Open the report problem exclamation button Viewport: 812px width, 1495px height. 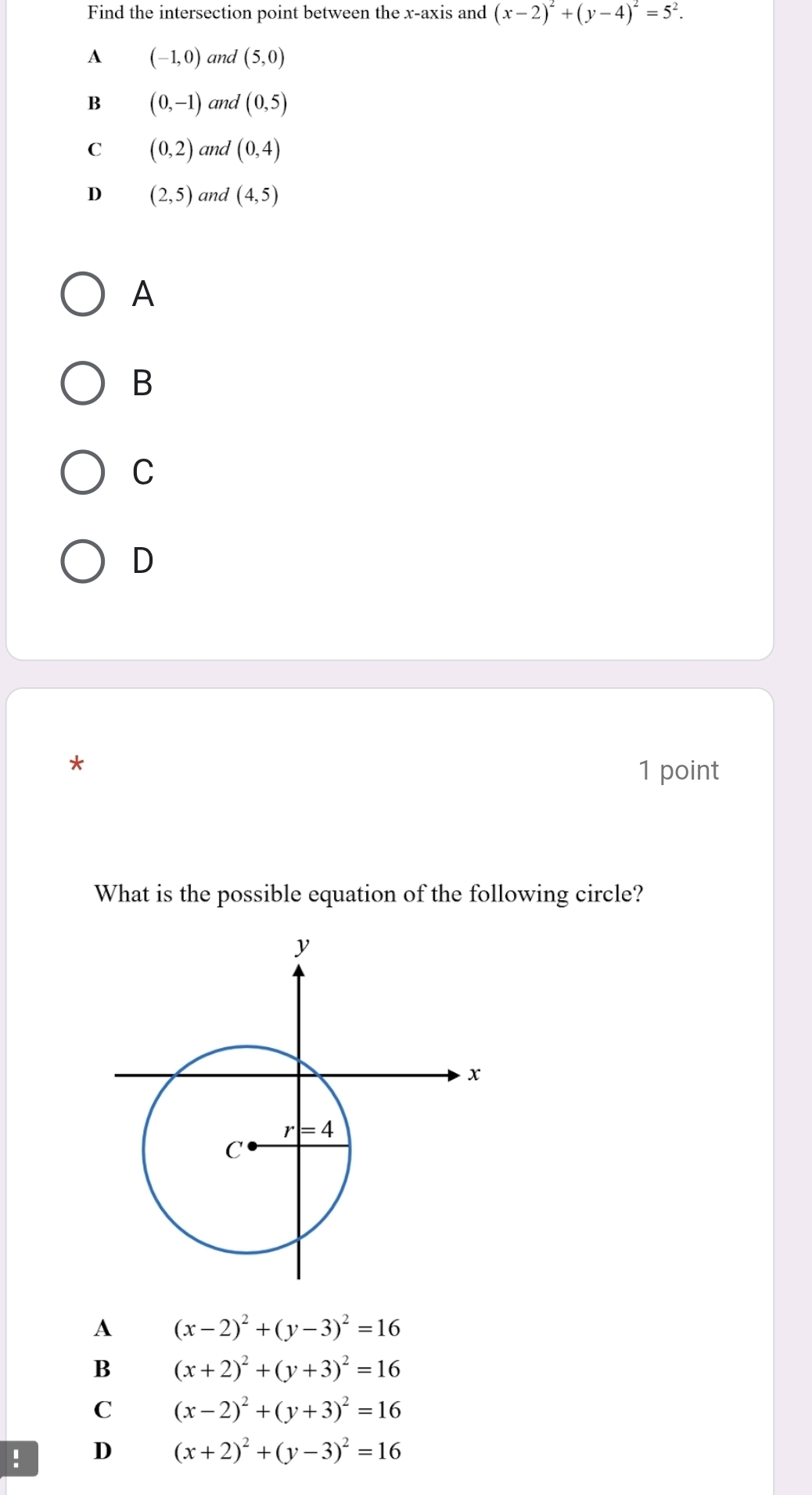(x=17, y=1459)
